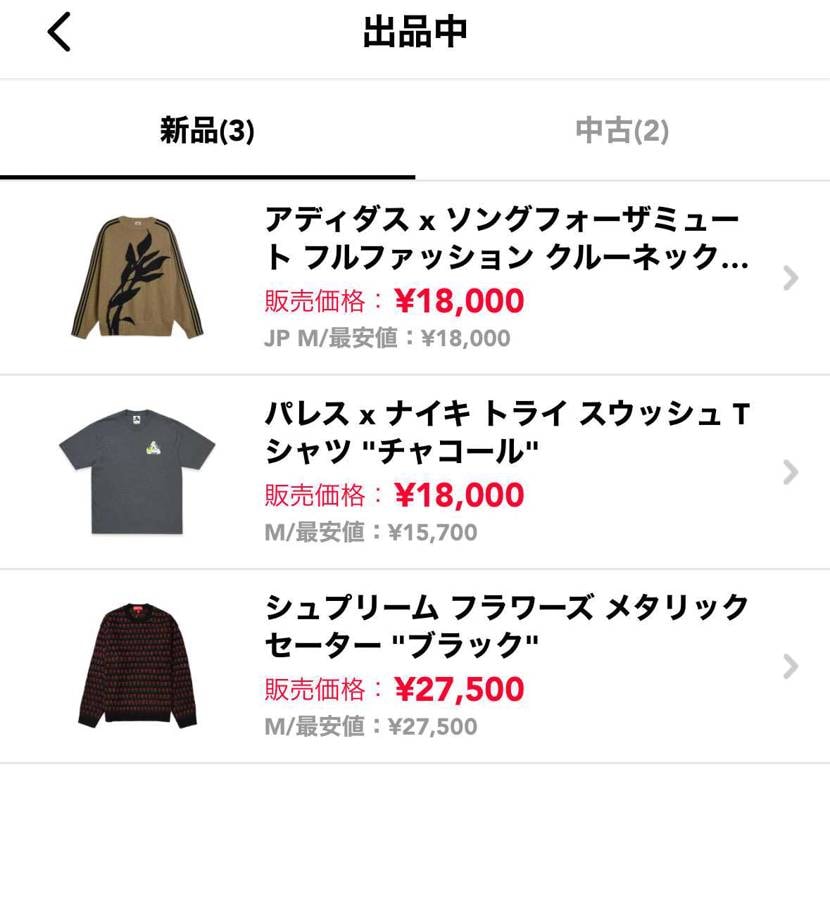The height and width of the screenshot is (900, 830).
Task: Tap the back arrow to leave 出品中 screen
Action: [x=58, y=30]
